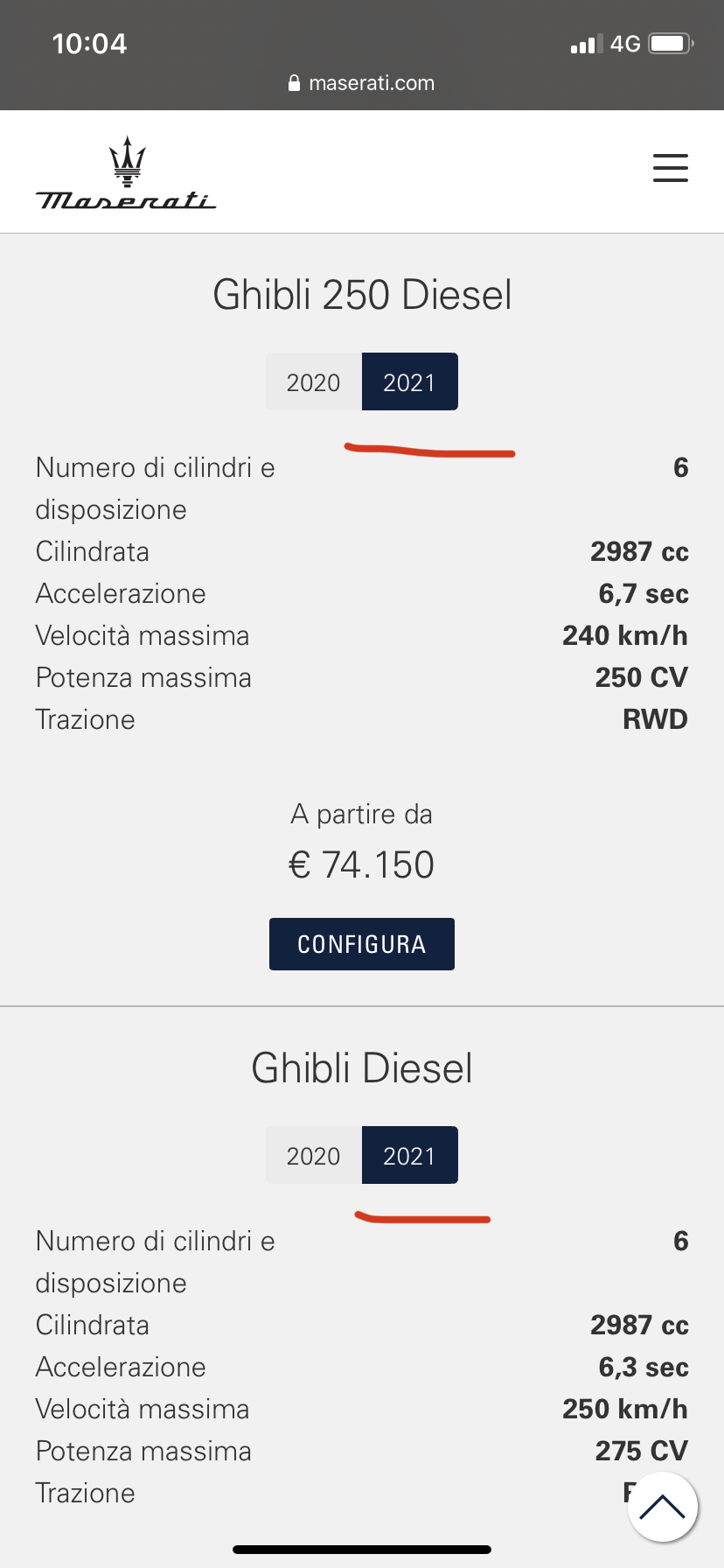Viewport: 724px width, 1568px height.
Task: Choose the 2021 tab under Ghibli Diesel
Action: [410, 1155]
